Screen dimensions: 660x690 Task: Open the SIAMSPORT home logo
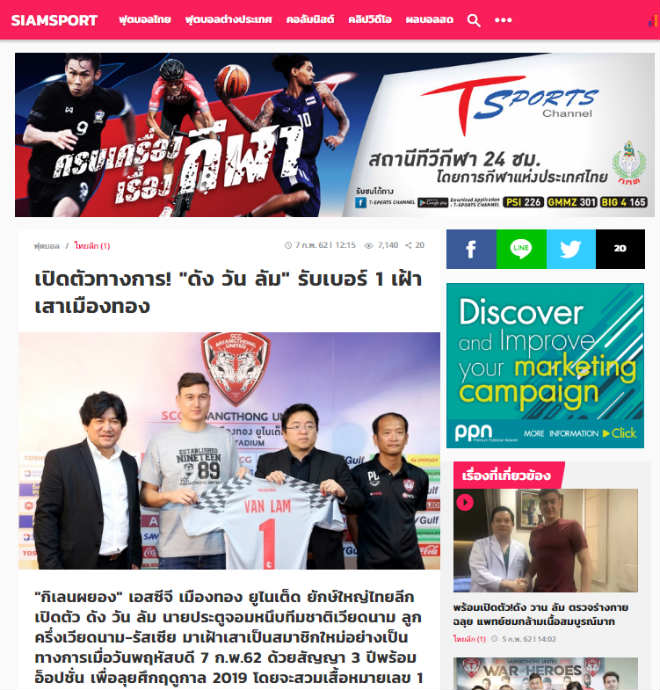point(54,20)
